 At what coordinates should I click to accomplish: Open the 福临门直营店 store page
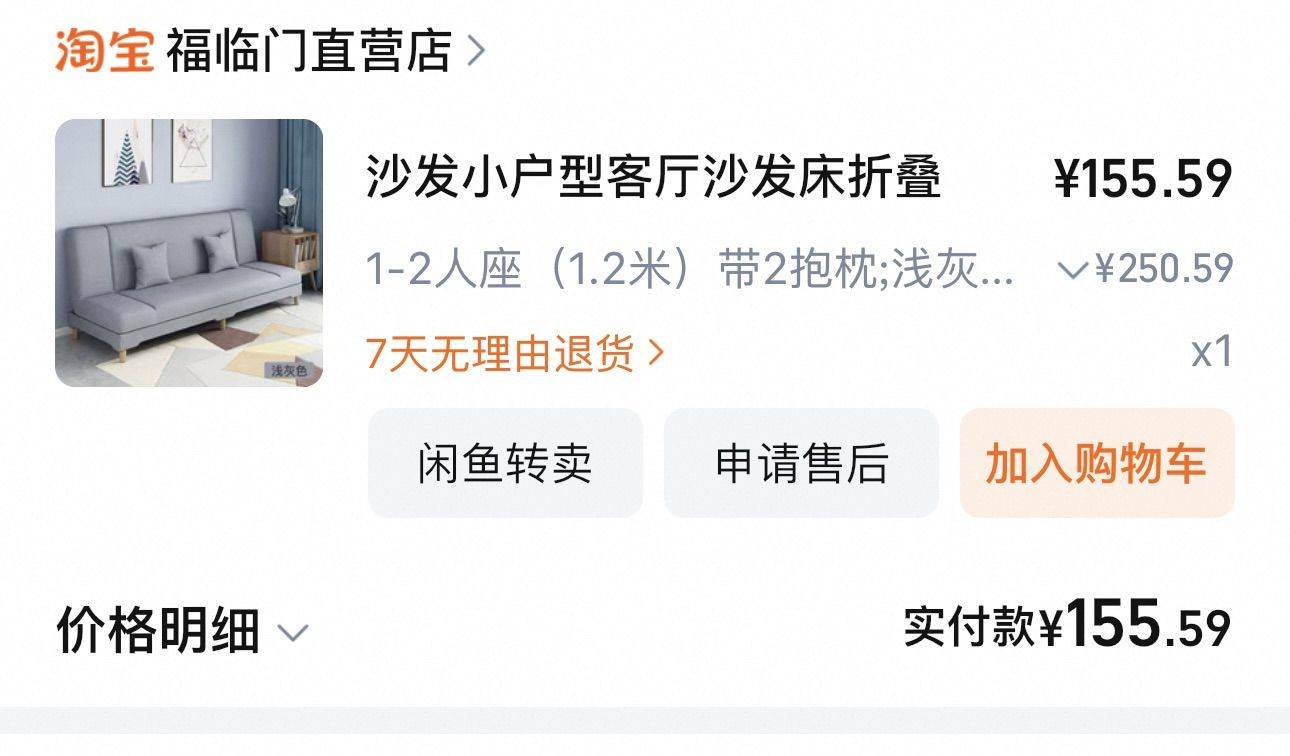tap(310, 50)
